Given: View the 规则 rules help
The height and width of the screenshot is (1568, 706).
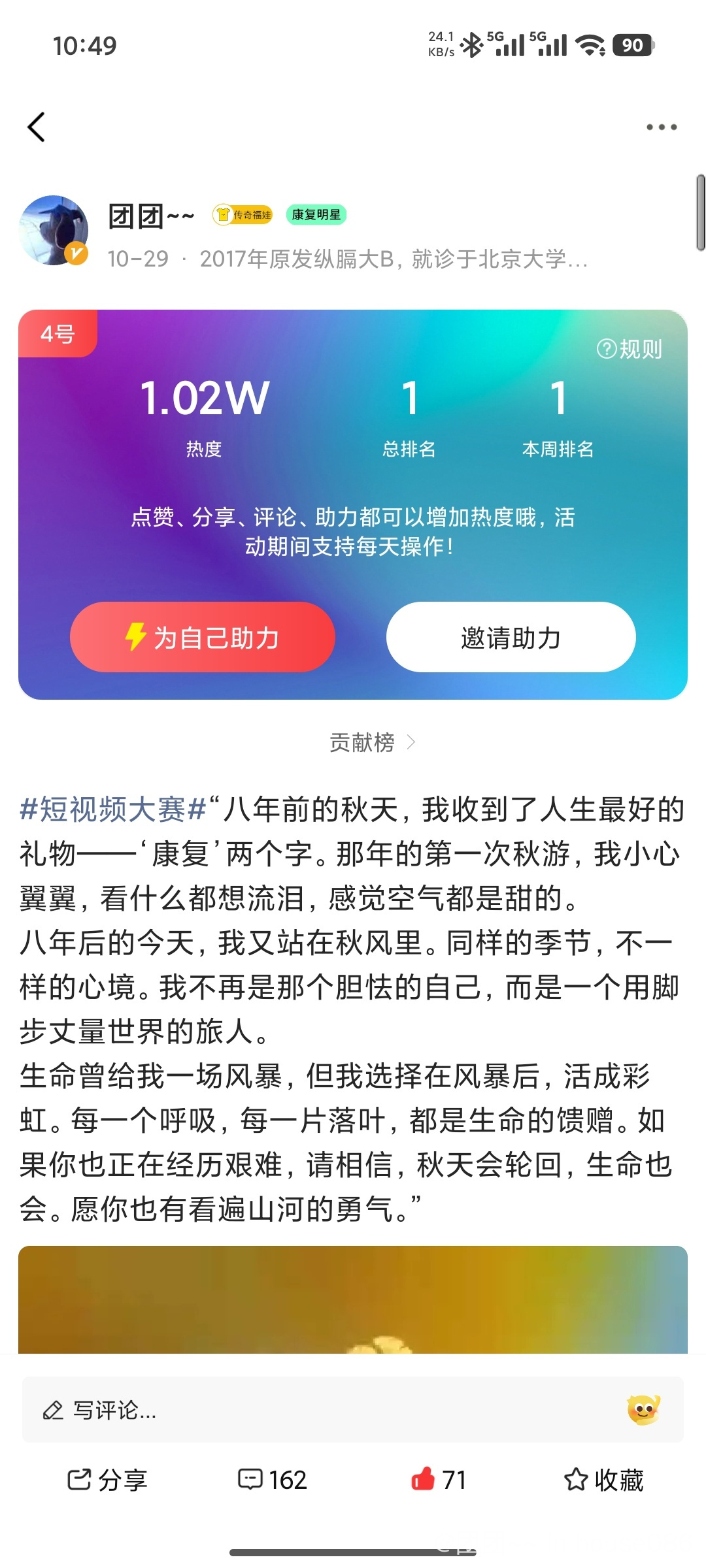Looking at the screenshot, I should [629, 349].
